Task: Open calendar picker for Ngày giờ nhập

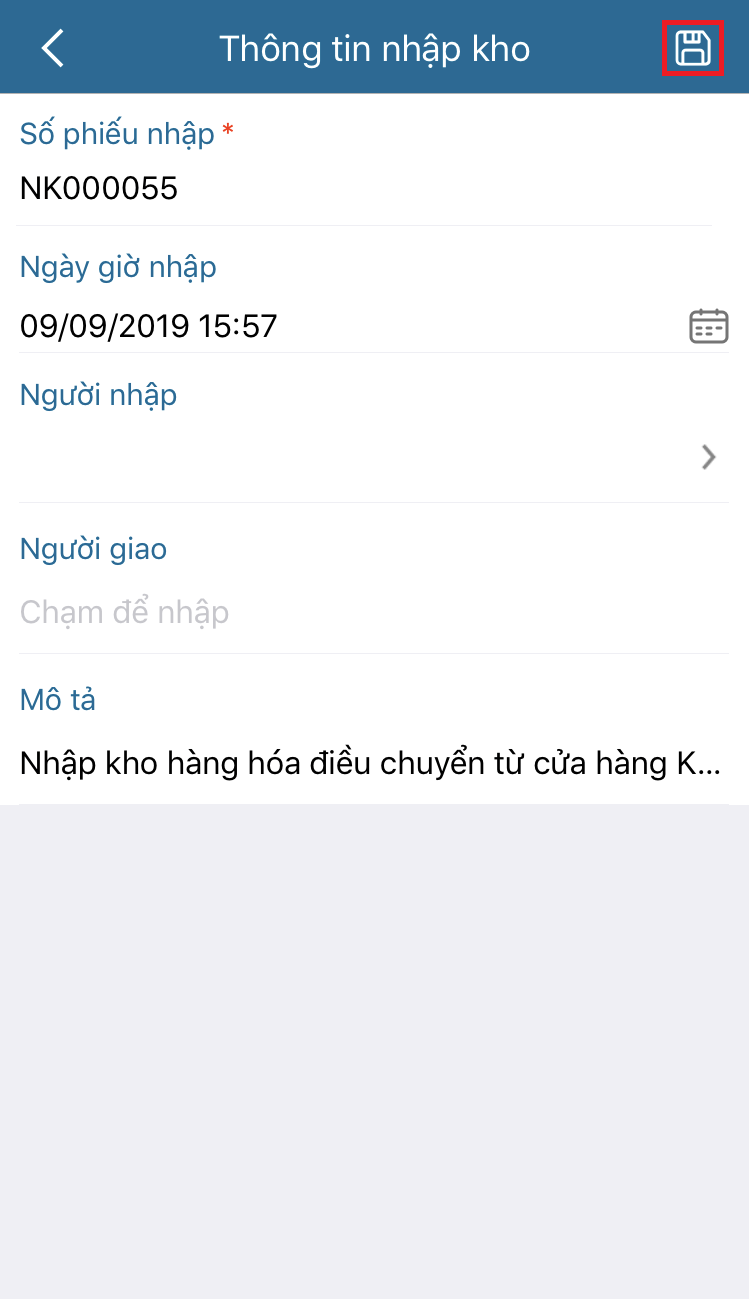Action: click(708, 326)
